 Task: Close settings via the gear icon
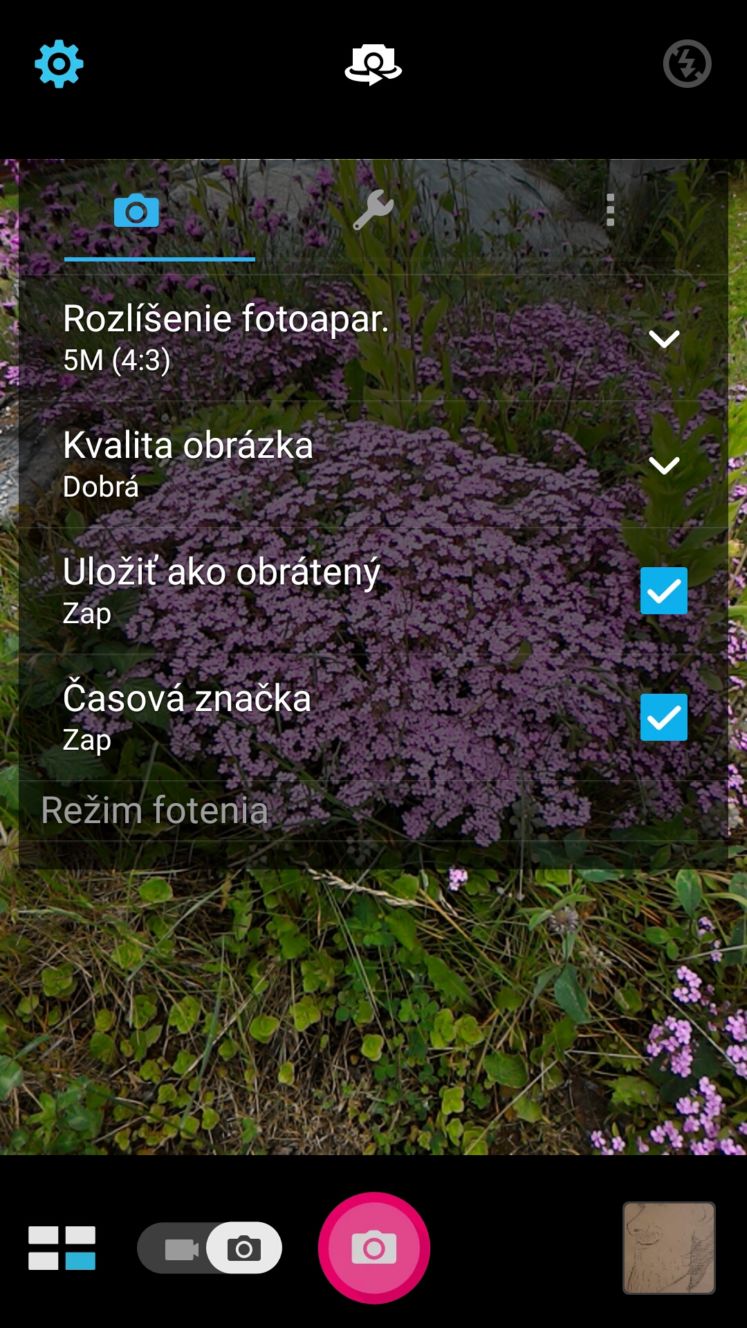pos(59,65)
